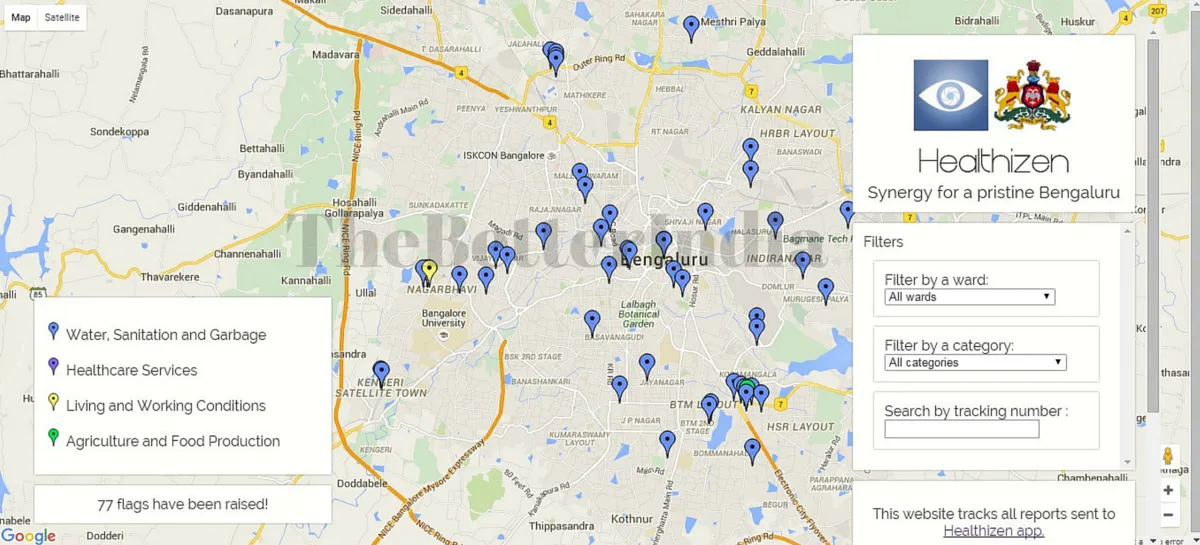Switch to Satellite map view
This screenshot has height=545, width=1200.
[62, 17]
